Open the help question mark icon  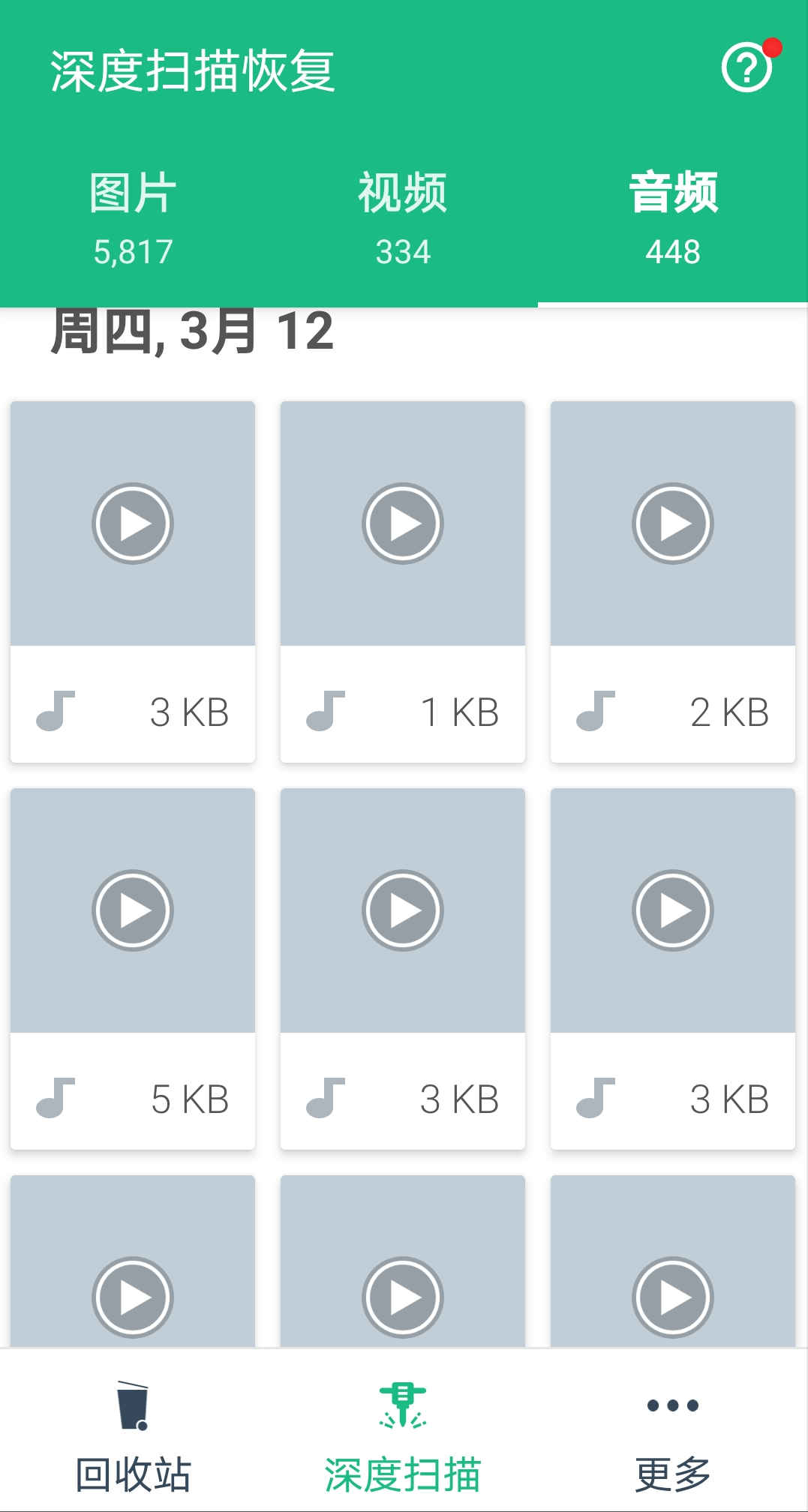point(746,68)
